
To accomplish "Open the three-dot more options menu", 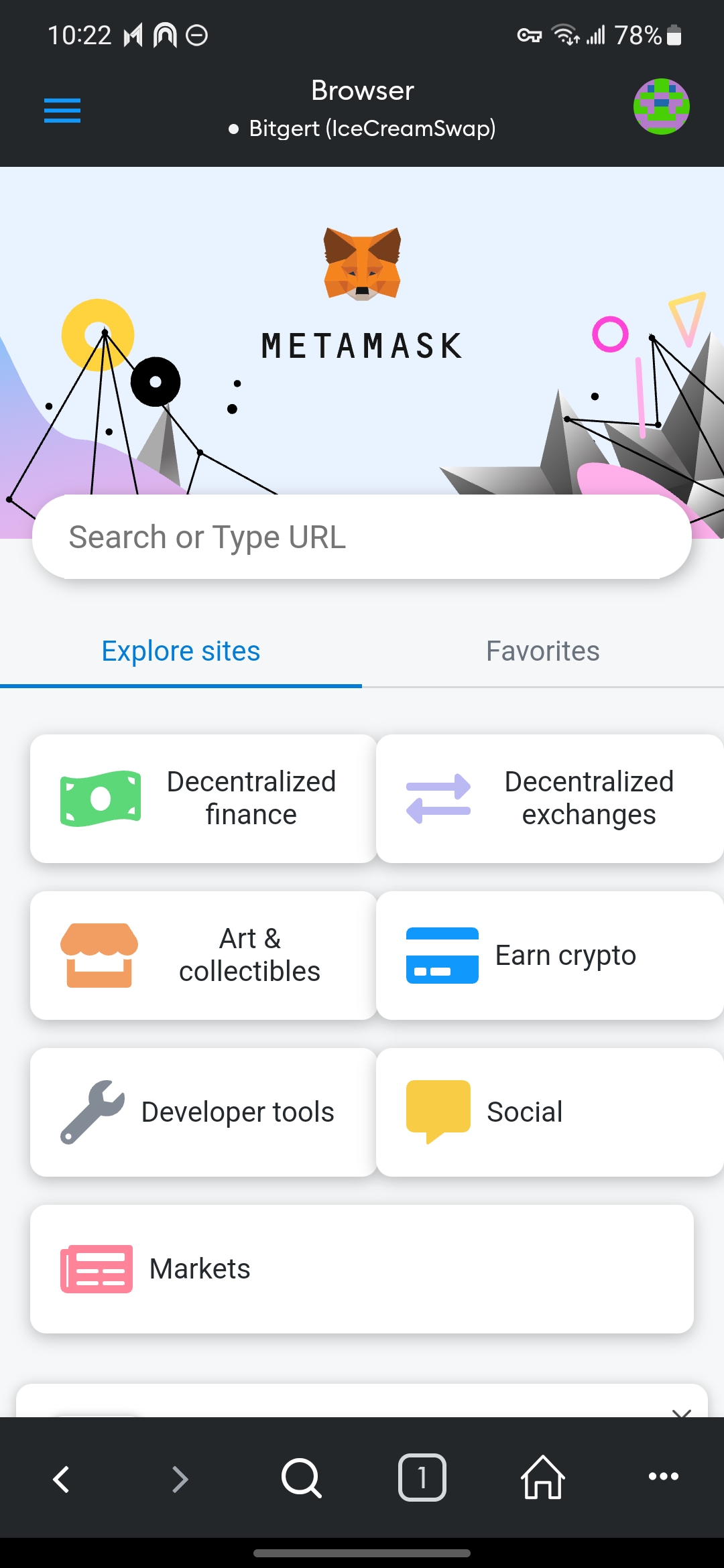I will pyautogui.click(x=664, y=1476).
